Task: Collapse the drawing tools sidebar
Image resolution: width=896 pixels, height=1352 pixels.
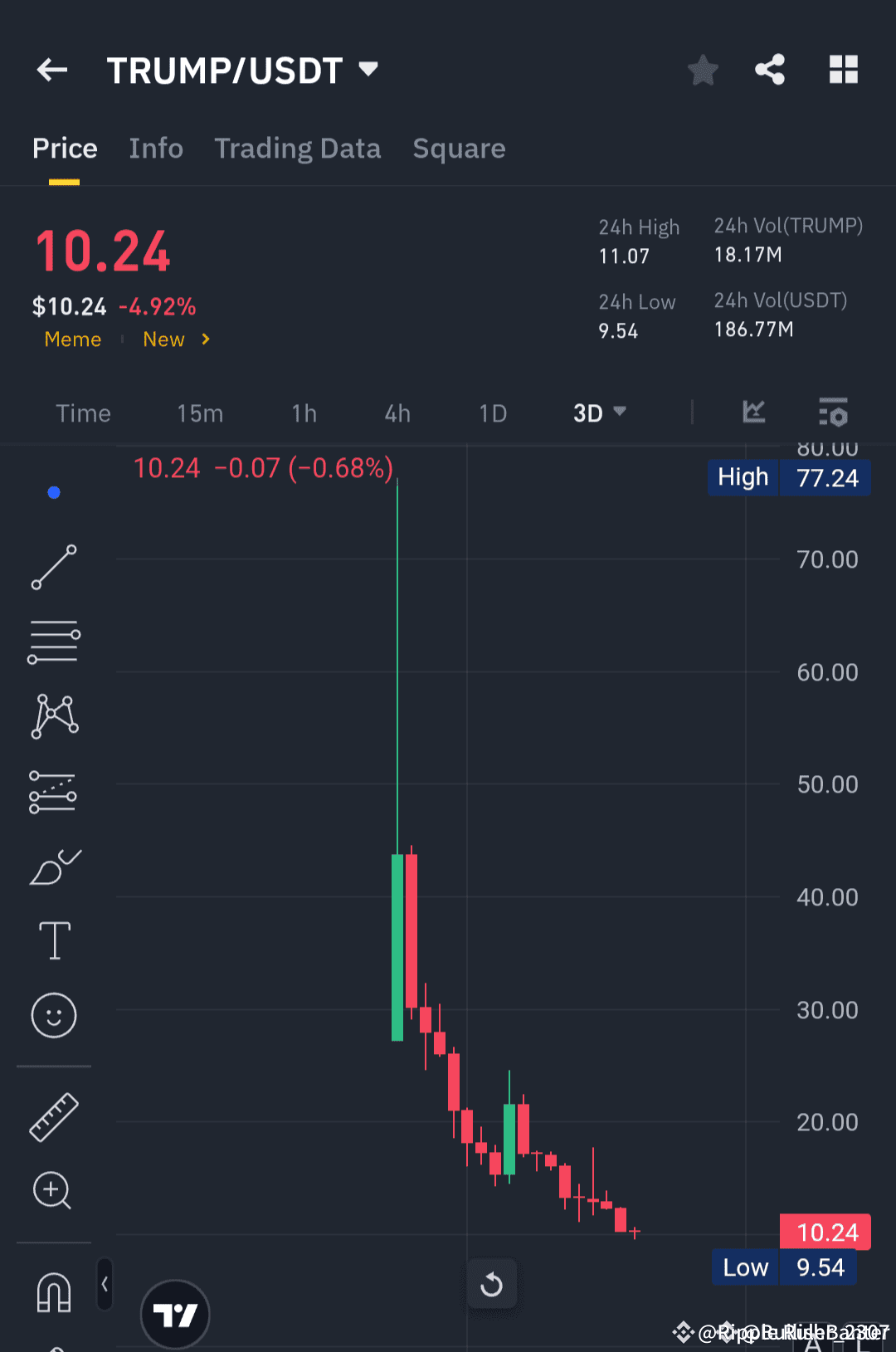Action: (x=105, y=1282)
